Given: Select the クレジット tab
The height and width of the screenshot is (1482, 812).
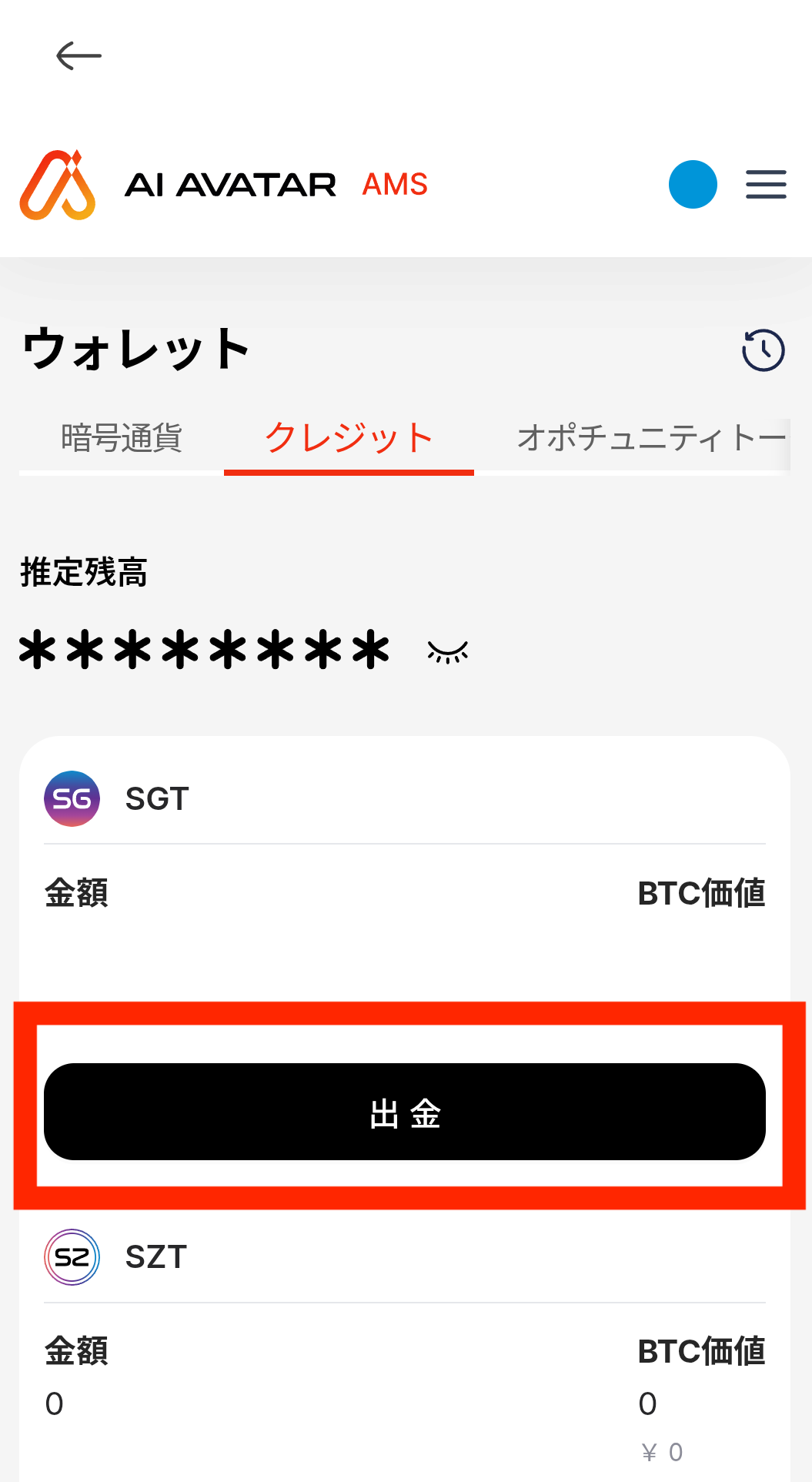Looking at the screenshot, I should [349, 438].
